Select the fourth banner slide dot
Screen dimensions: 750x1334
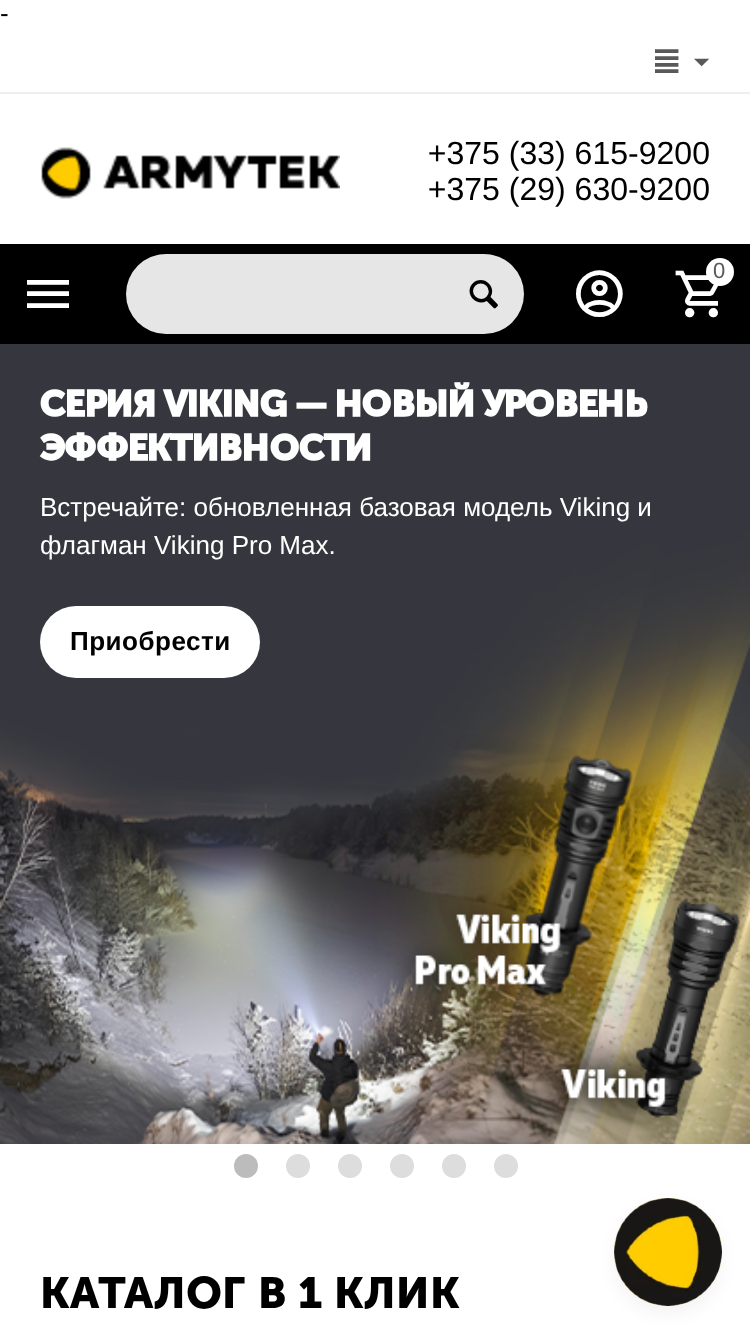coord(402,1166)
